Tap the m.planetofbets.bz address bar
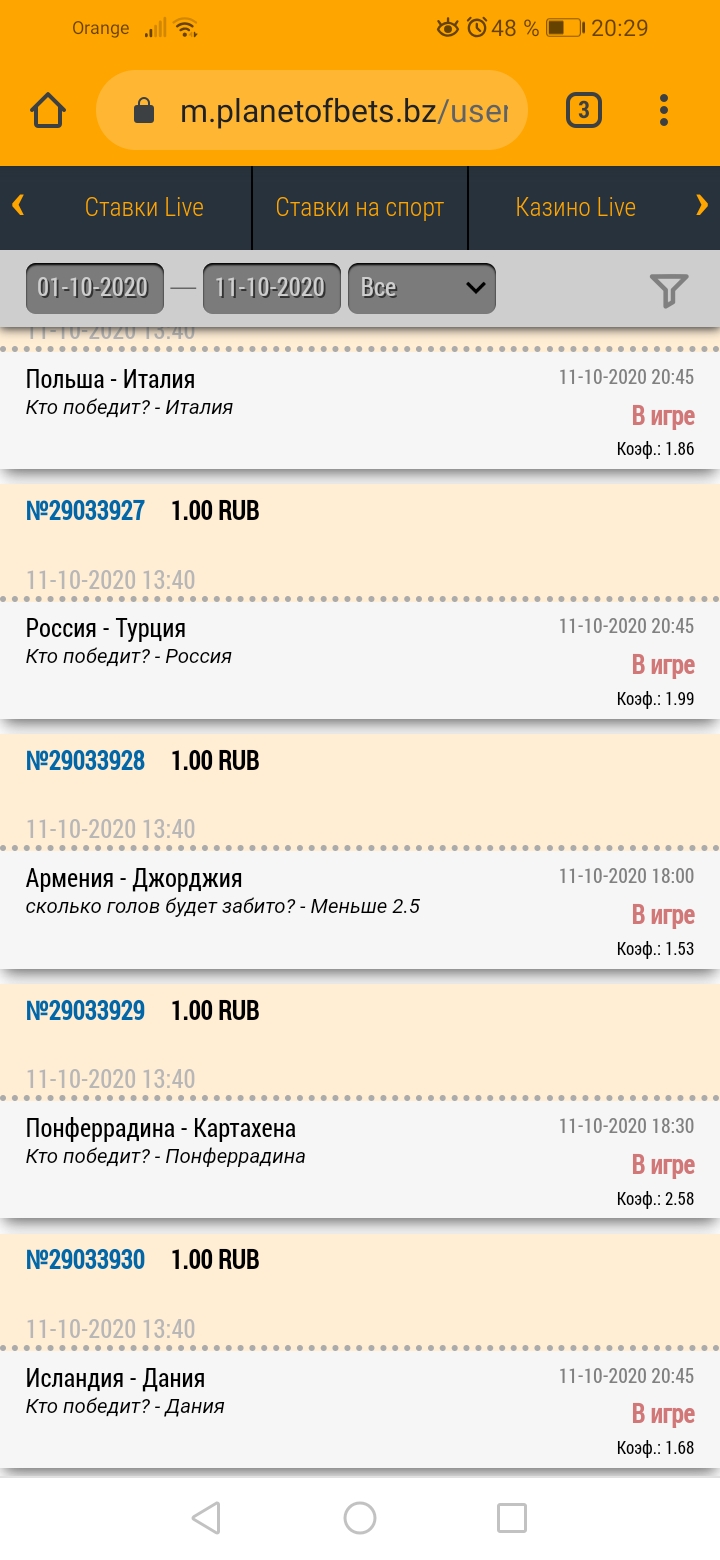The image size is (720, 1560). pos(311,110)
